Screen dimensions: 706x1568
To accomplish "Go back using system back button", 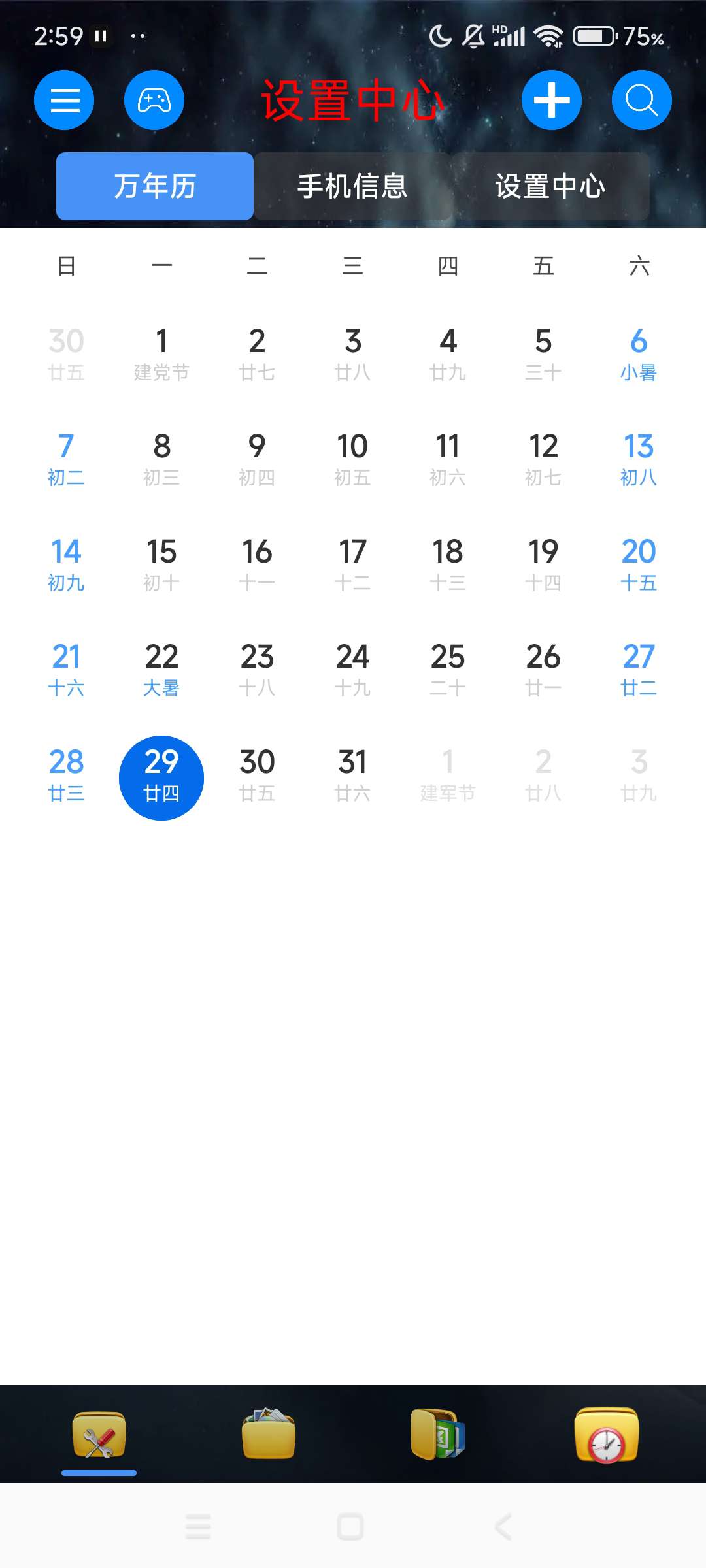I will tap(503, 1527).
